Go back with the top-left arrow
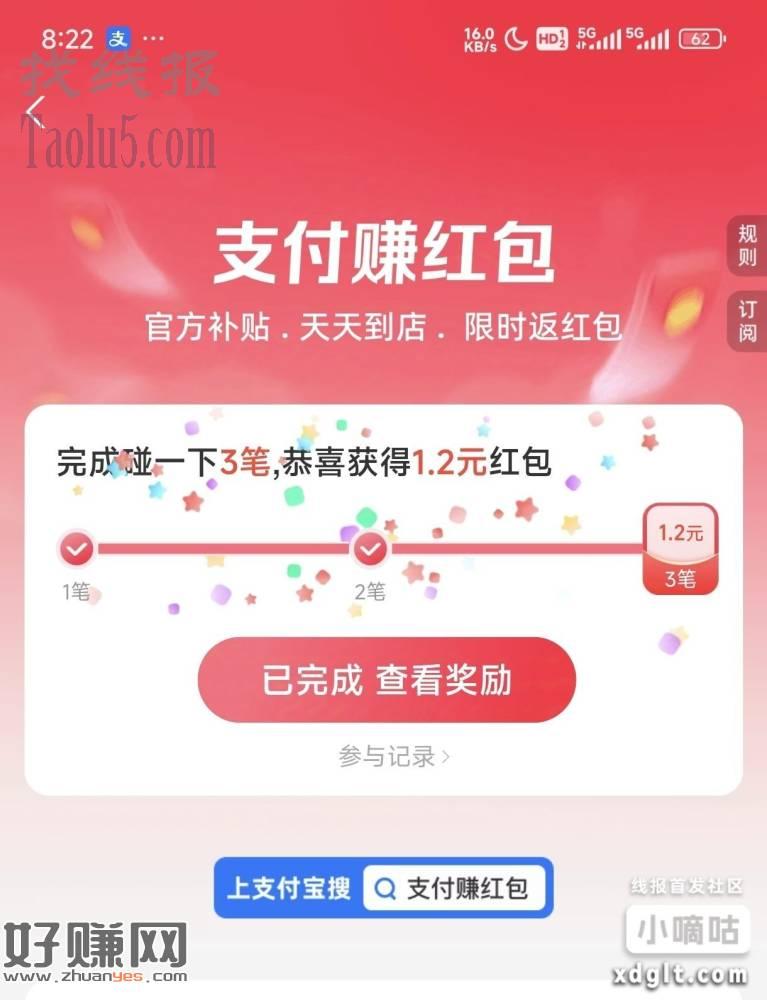The image size is (767, 1000). 36,110
